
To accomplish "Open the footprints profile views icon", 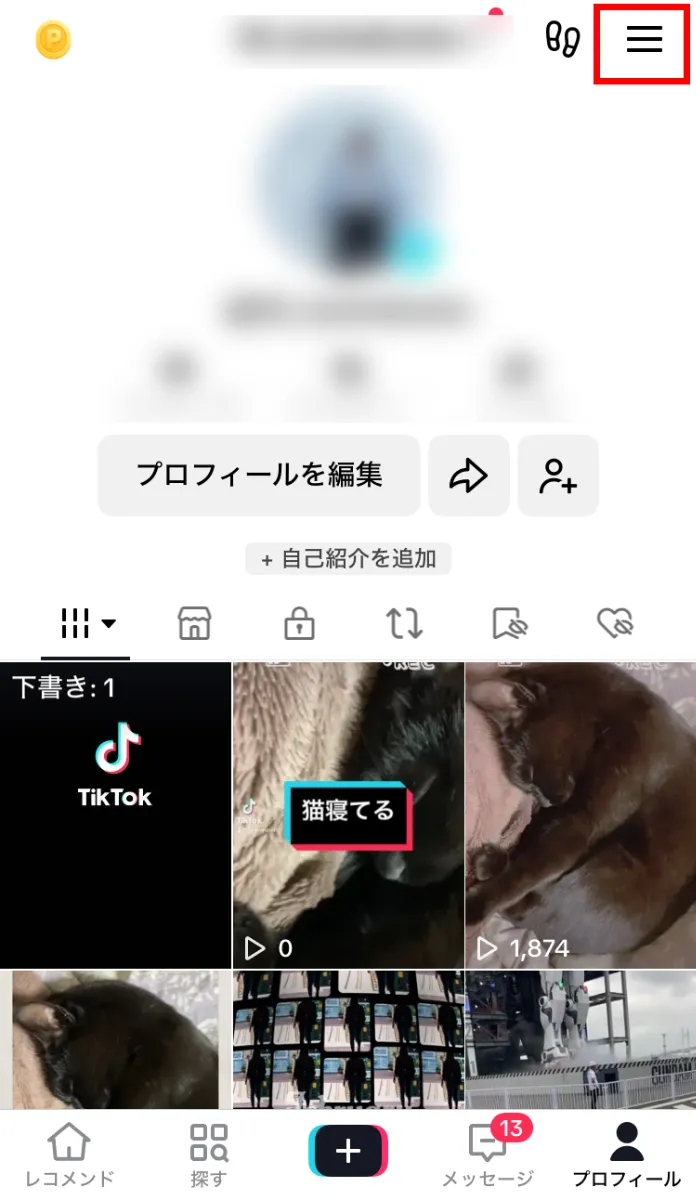I will (x=562, y=39).
